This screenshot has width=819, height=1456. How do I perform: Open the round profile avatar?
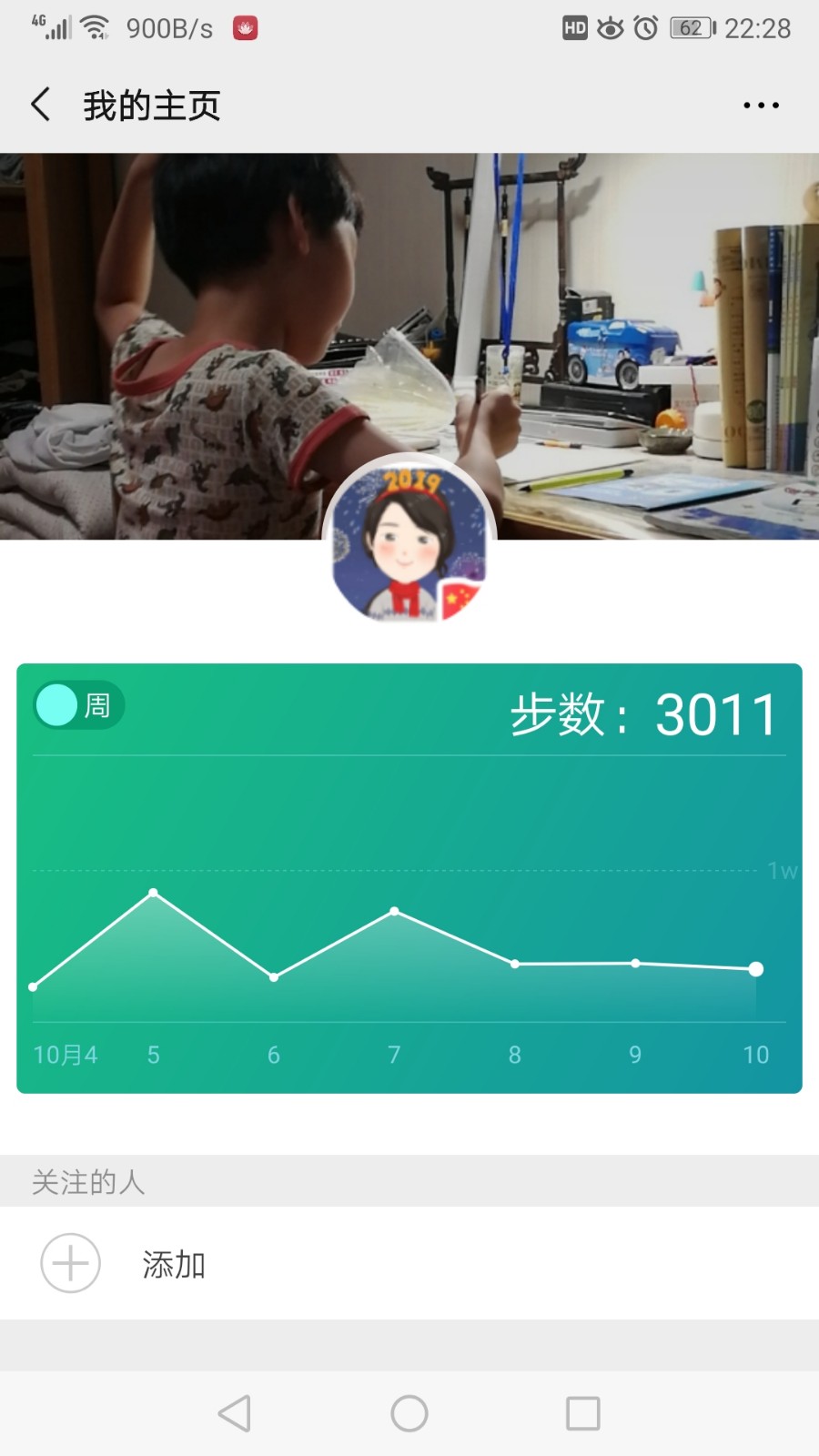[x=409, y=540]
